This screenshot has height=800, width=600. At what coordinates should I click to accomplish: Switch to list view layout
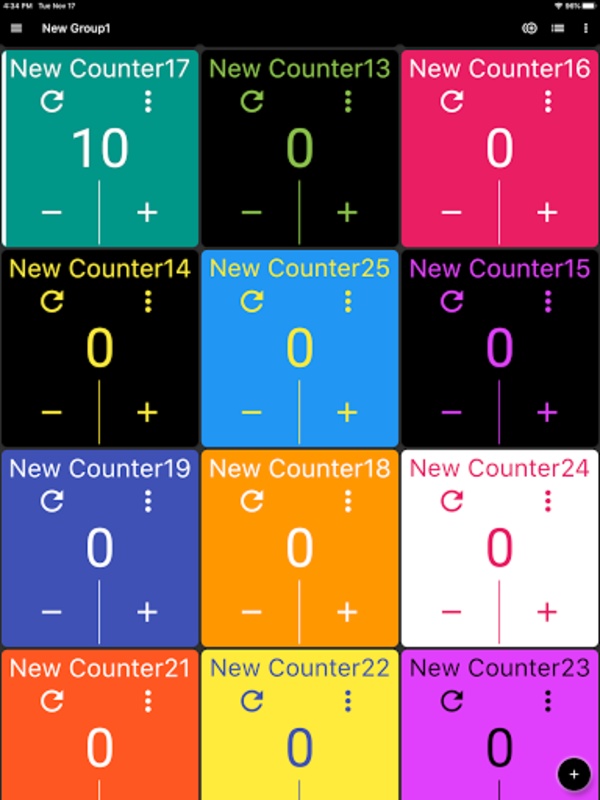click(x=557, y=28)
